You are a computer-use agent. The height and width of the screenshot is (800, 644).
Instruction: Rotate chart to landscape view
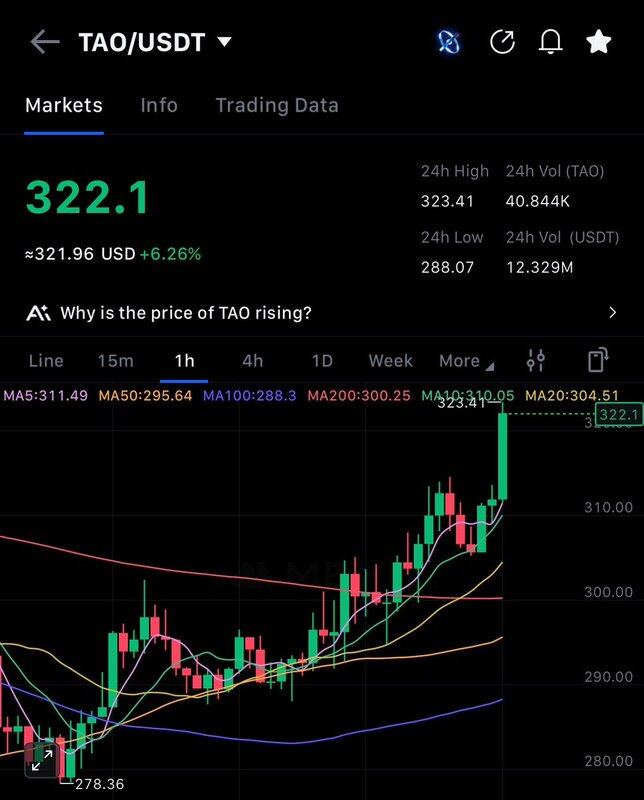[597, 361]
